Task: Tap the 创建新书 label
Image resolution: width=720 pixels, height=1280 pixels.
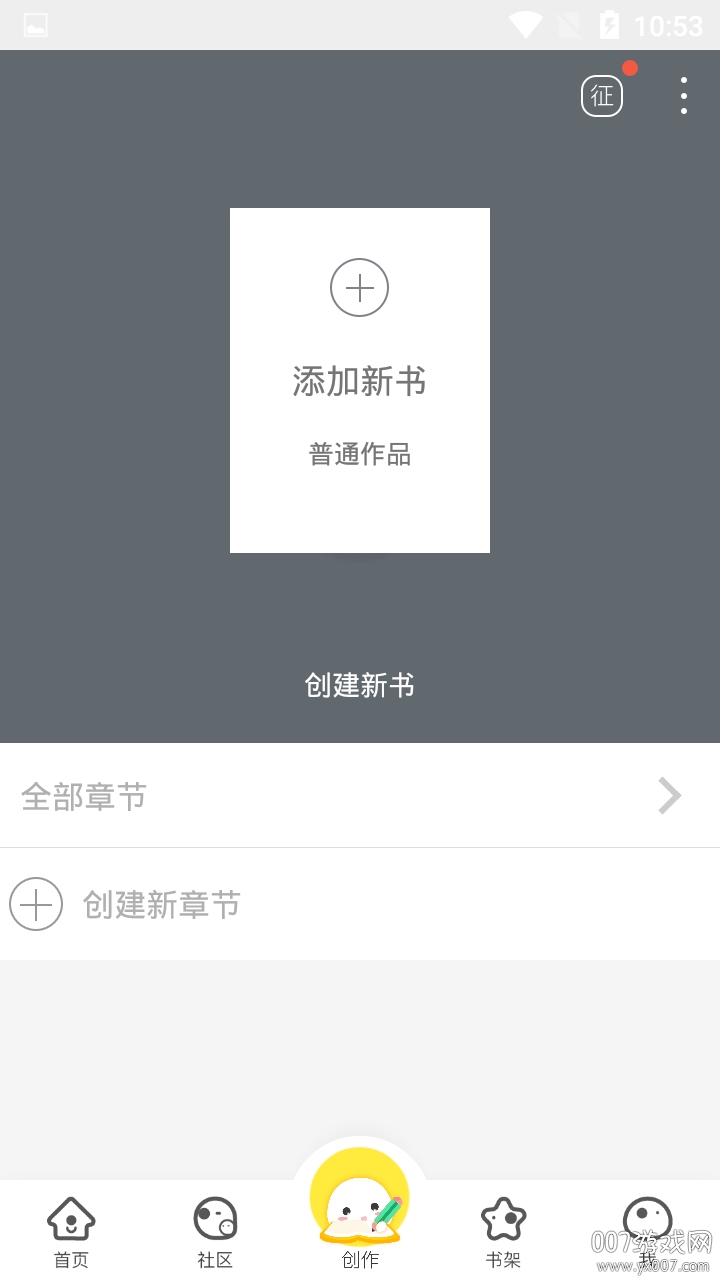Action: tap(359, 685)
